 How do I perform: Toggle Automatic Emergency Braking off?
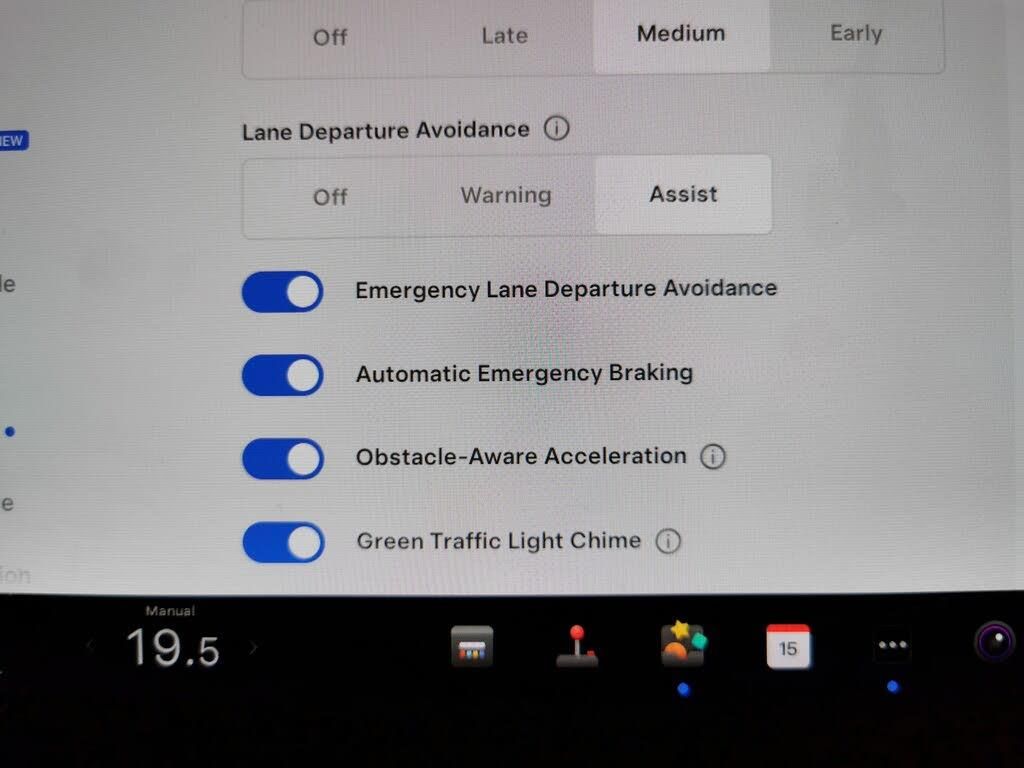coord(283,375)
